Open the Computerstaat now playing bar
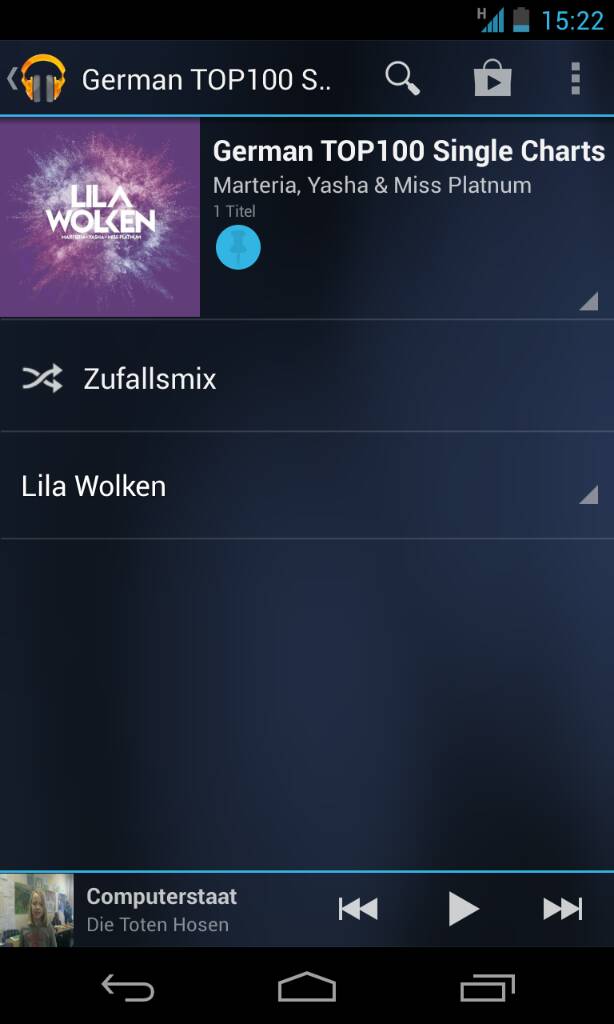 click(161, 910)
